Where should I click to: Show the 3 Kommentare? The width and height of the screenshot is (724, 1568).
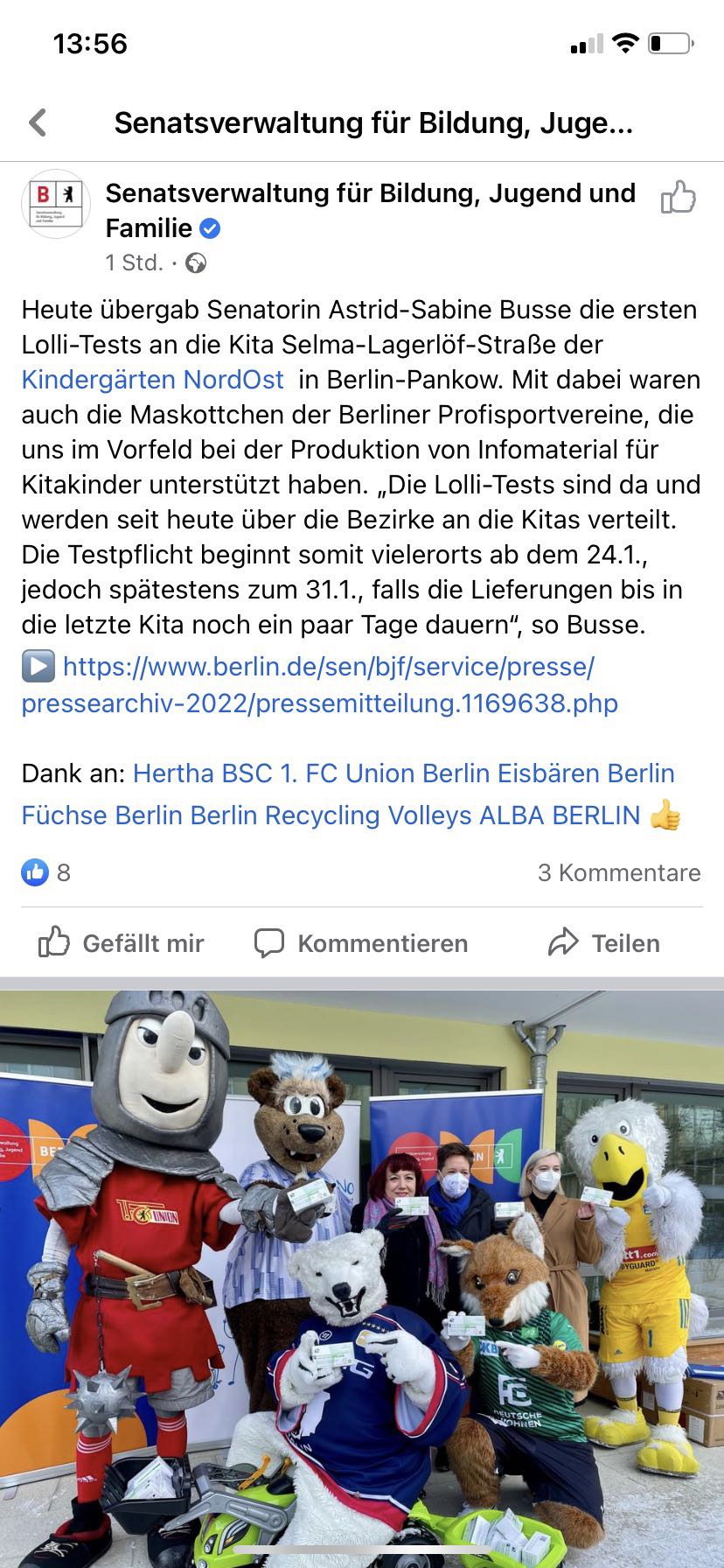pyautogui.click(x=618, y=872)
